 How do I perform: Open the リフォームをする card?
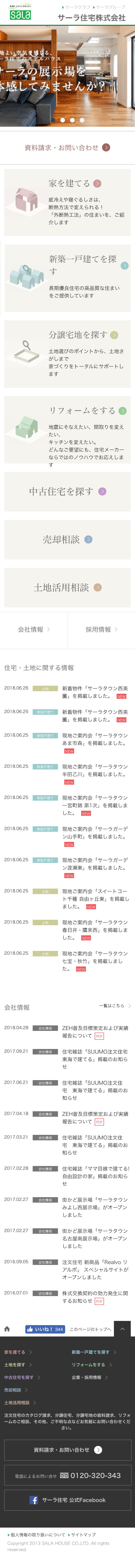pos(67,430)
